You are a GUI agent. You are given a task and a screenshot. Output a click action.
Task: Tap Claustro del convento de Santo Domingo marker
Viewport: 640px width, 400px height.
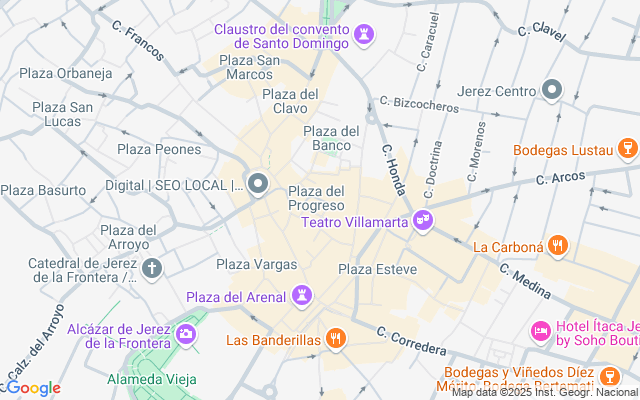click(366, 35)
